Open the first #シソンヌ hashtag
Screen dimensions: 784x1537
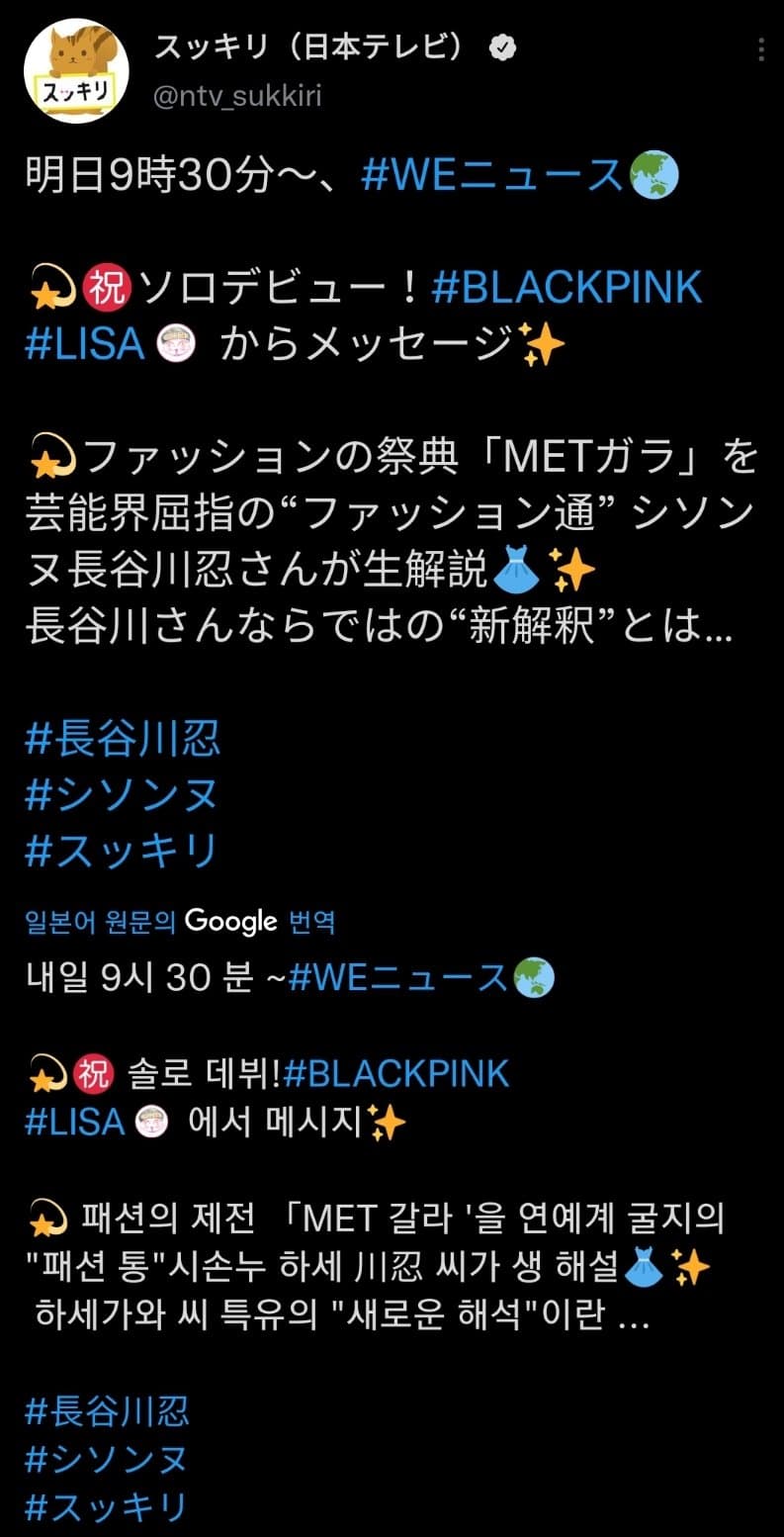[121, 795]
